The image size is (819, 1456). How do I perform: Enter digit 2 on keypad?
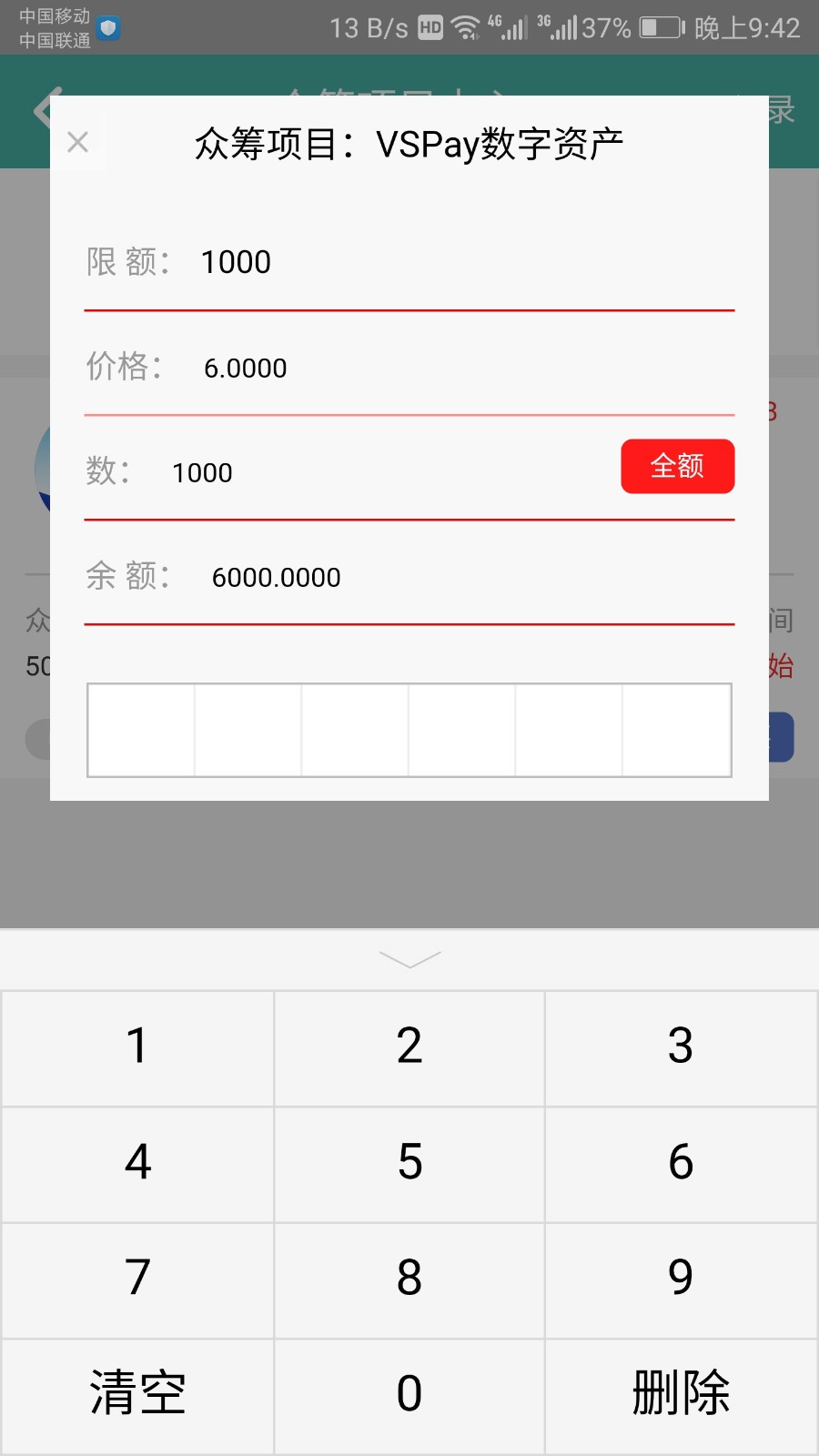point(409,1047)
